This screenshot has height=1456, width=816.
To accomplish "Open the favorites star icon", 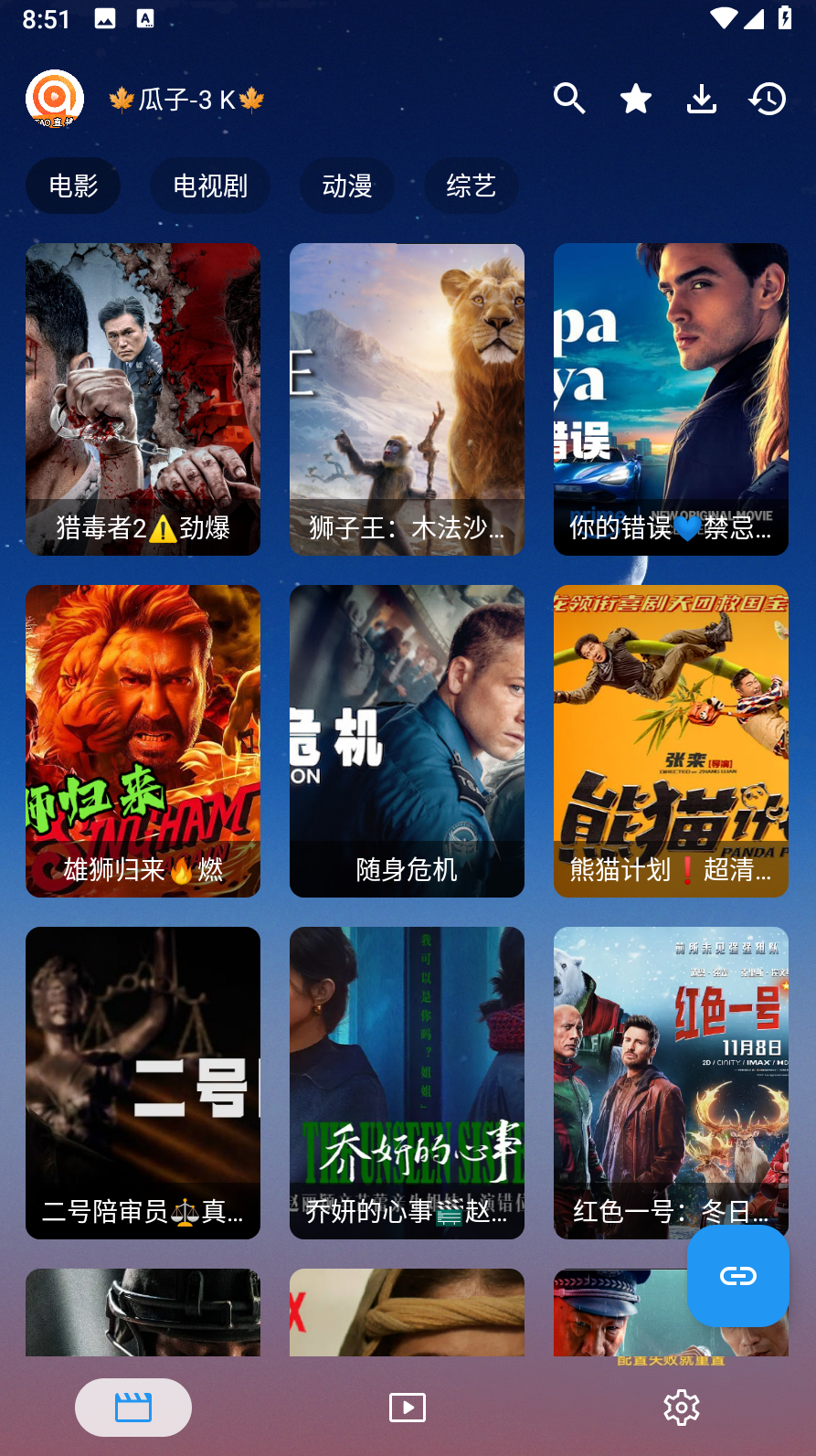I will (635, 99).
